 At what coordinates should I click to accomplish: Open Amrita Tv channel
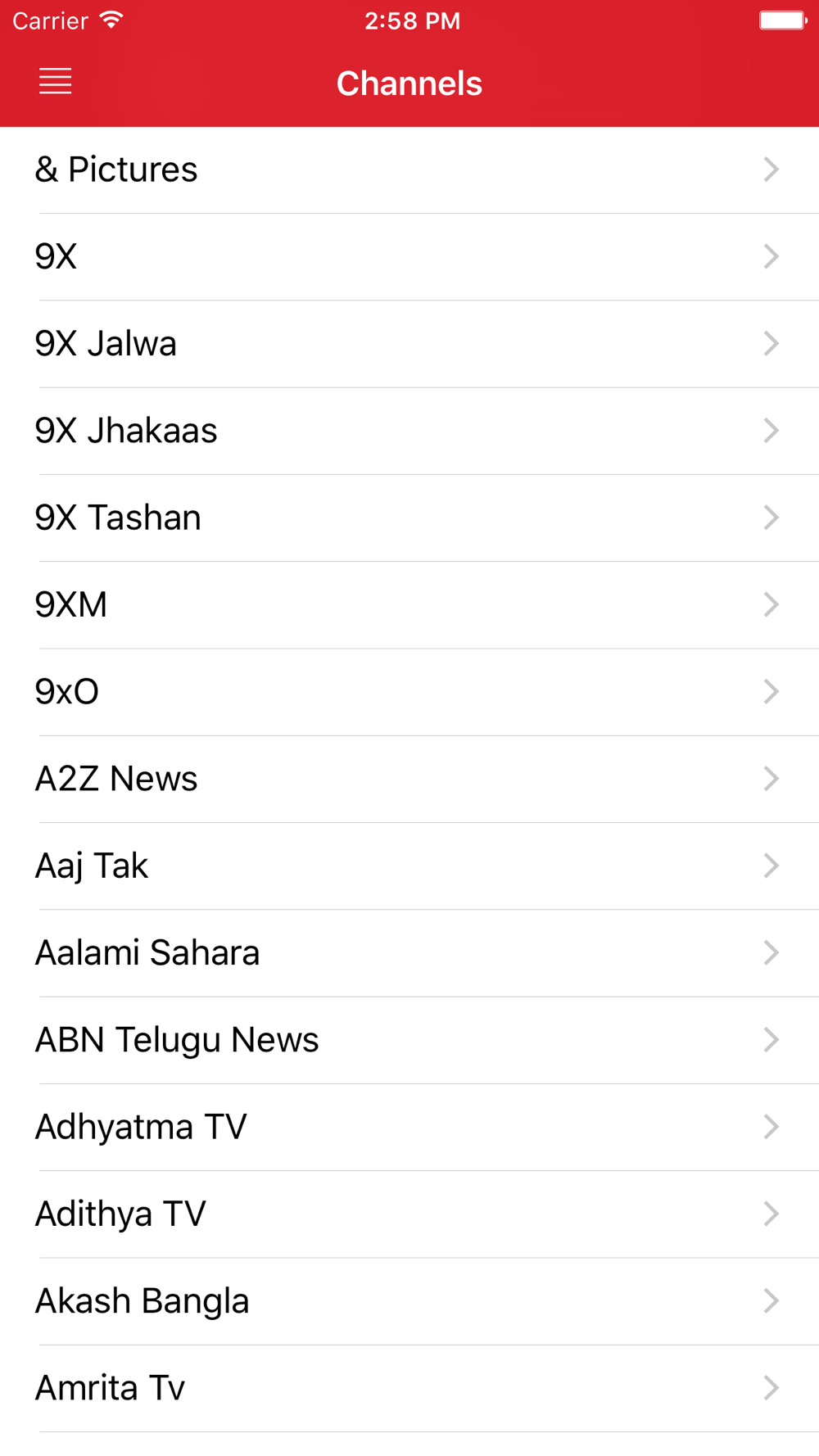click(409, 1388)
